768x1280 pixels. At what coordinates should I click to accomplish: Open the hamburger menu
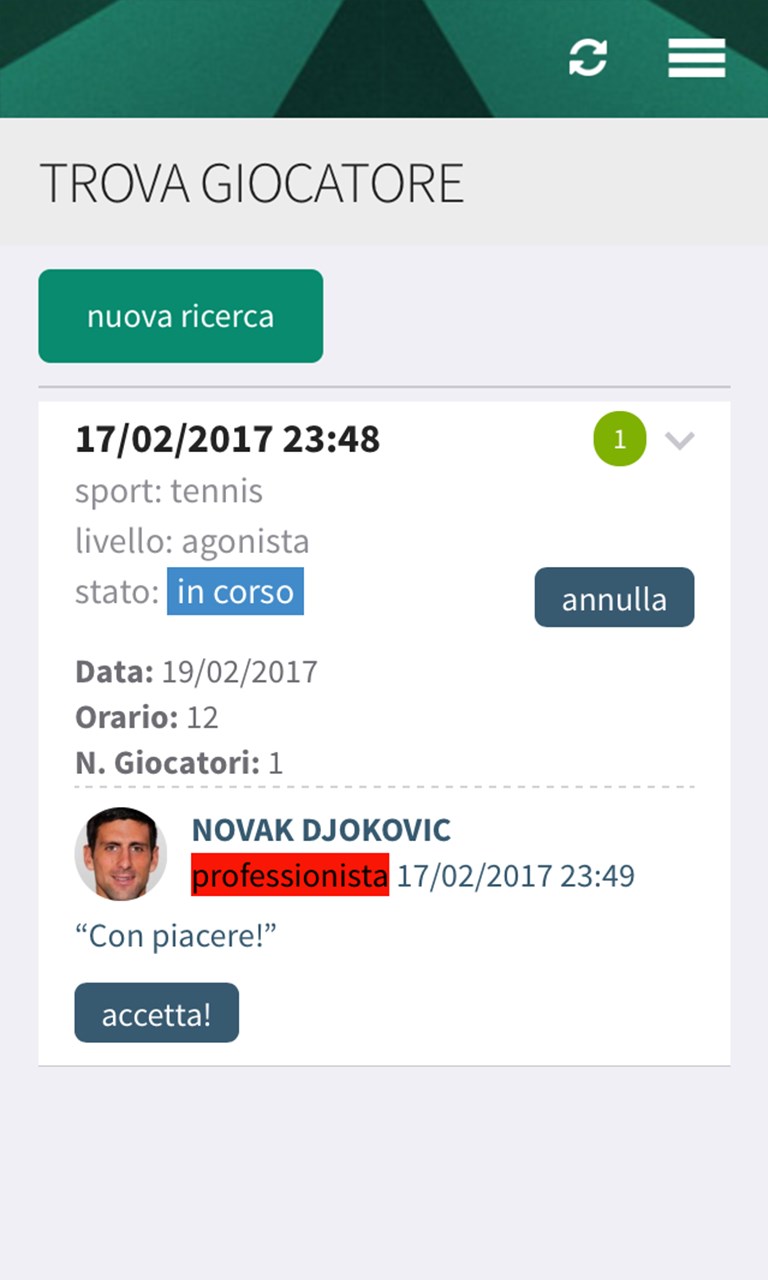tap(696, 58)
